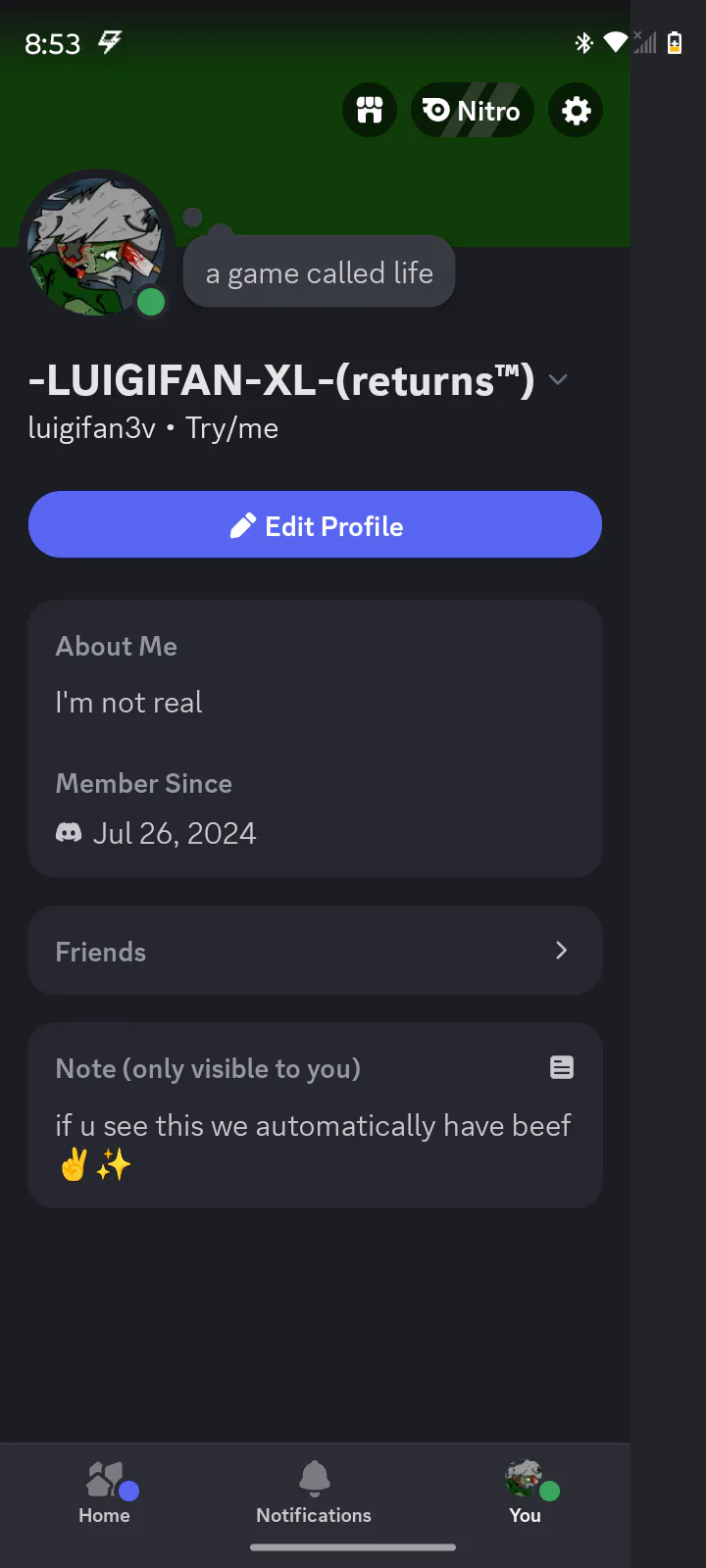Screen dimensions: 706x1568
Task: Edit the "a game called life" status
Action: pyautogui.click(x=319, y=273)
